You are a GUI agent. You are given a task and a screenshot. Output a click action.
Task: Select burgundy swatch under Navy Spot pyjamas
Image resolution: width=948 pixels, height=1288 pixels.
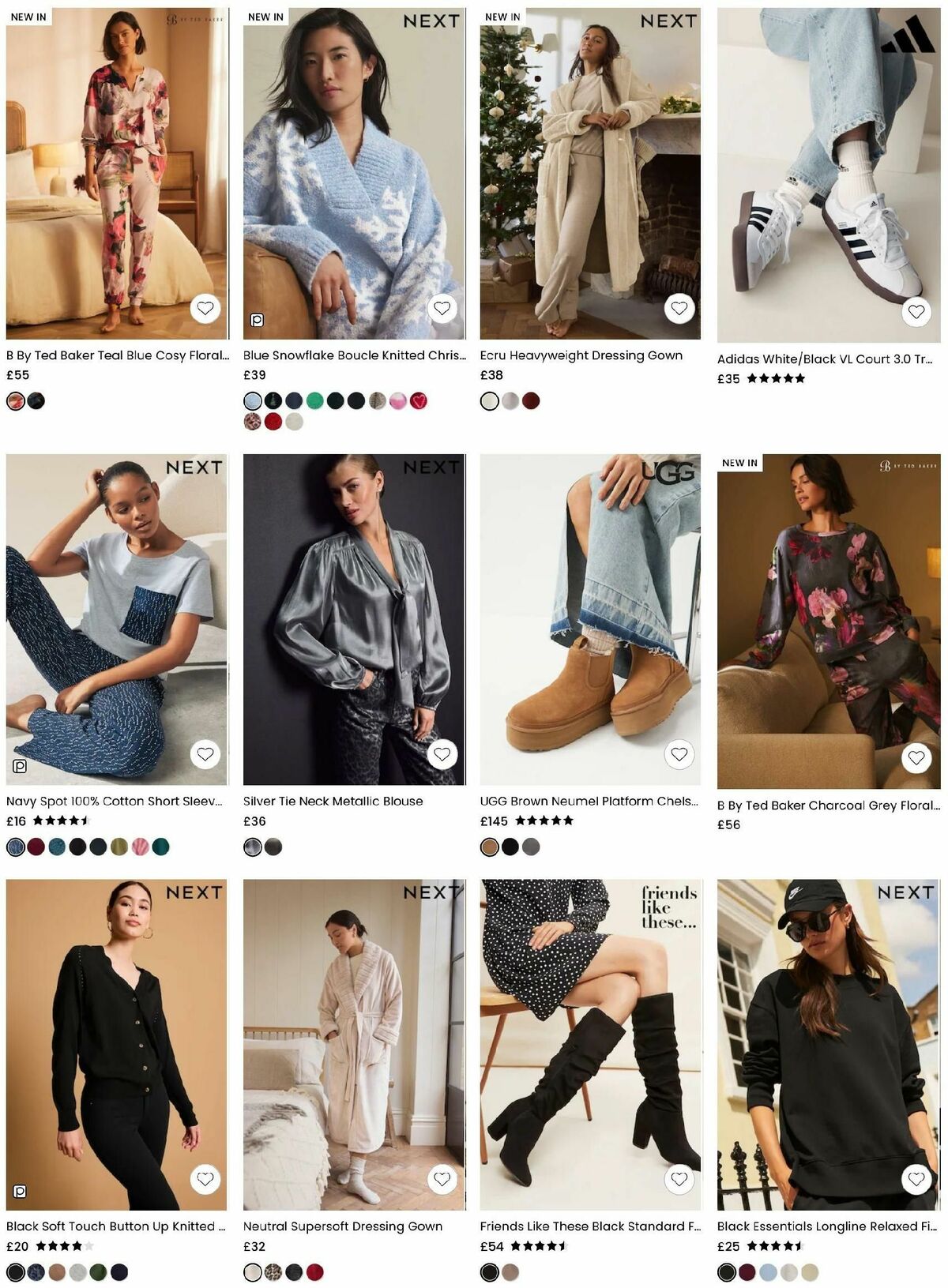click(x=35, y=849)
